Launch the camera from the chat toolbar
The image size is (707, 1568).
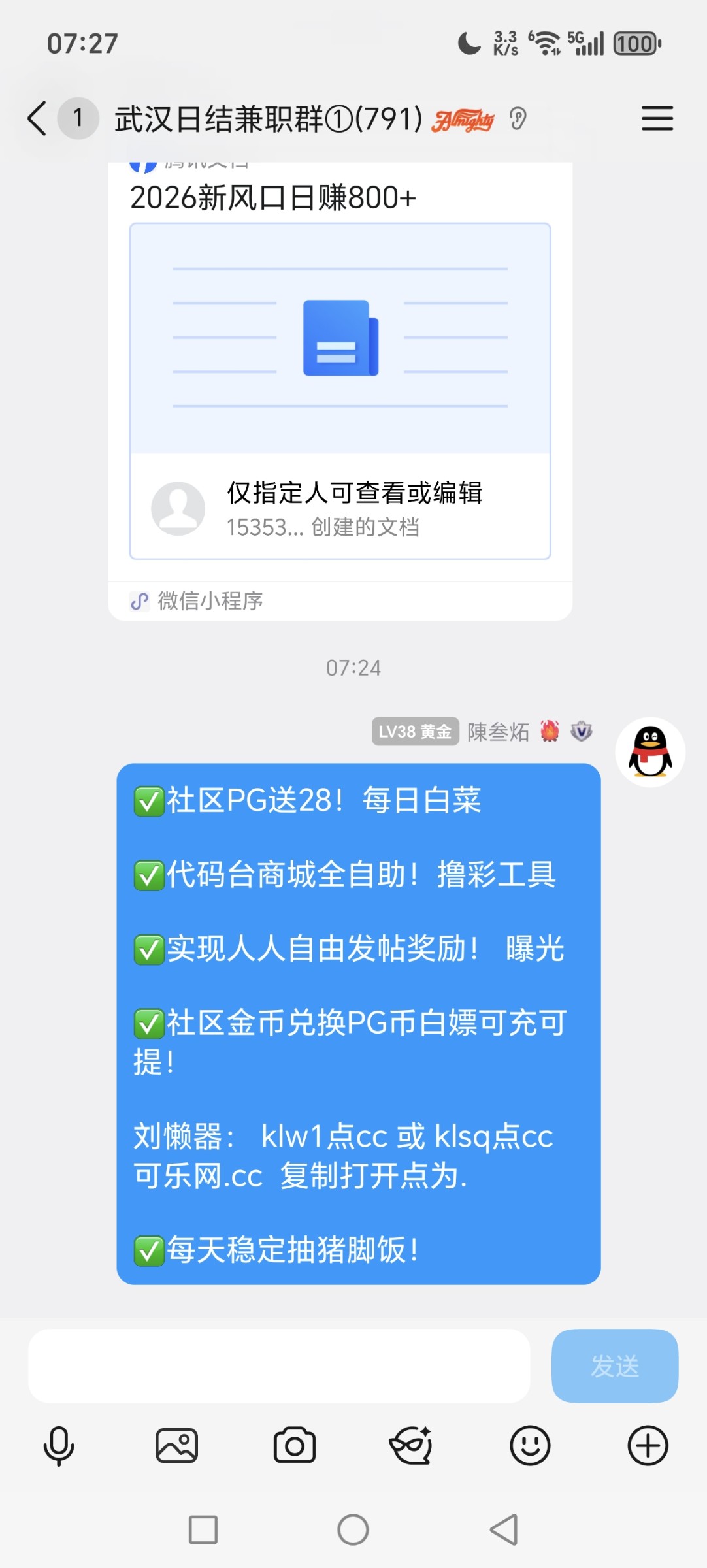[294, 1445]
